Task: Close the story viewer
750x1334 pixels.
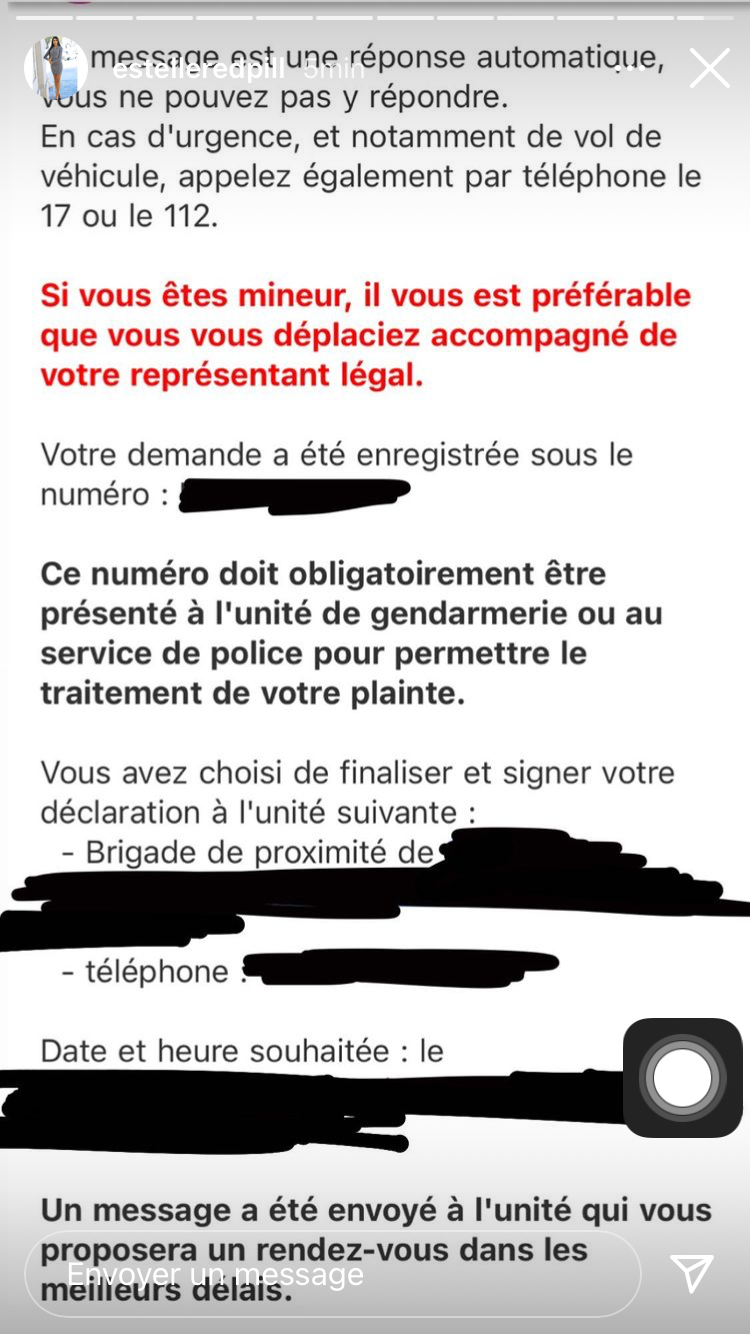Action: point(710,69)
